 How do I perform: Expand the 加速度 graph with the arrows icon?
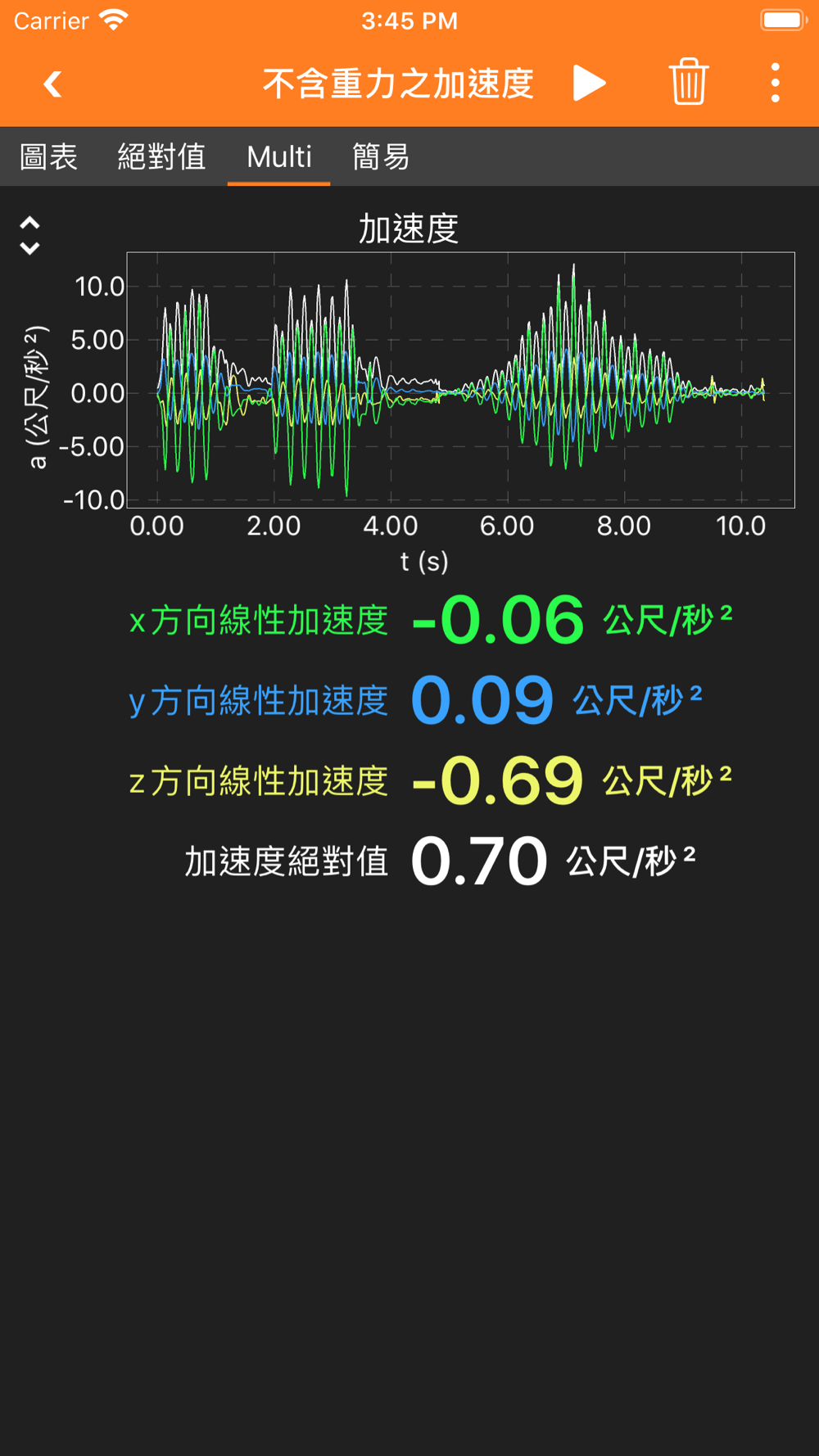[30, 236]
